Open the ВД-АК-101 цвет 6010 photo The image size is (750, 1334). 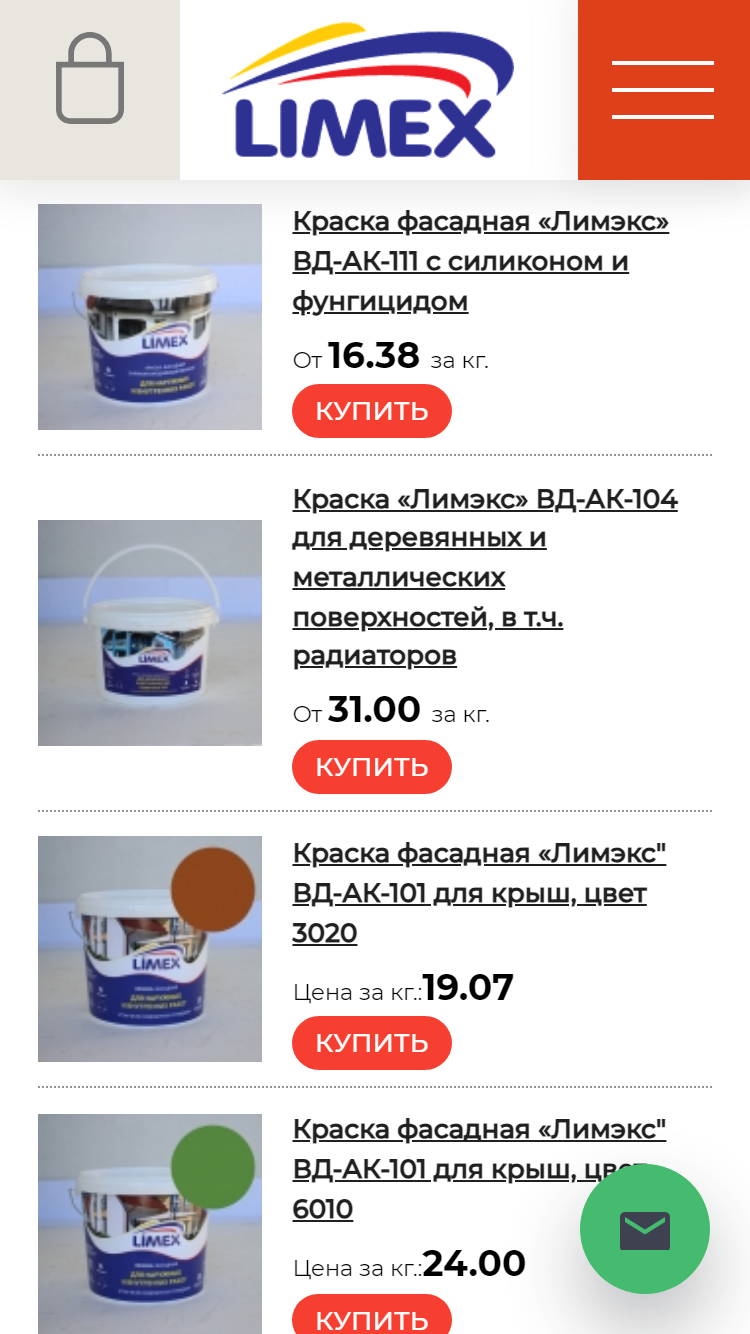click(150, 1224)
